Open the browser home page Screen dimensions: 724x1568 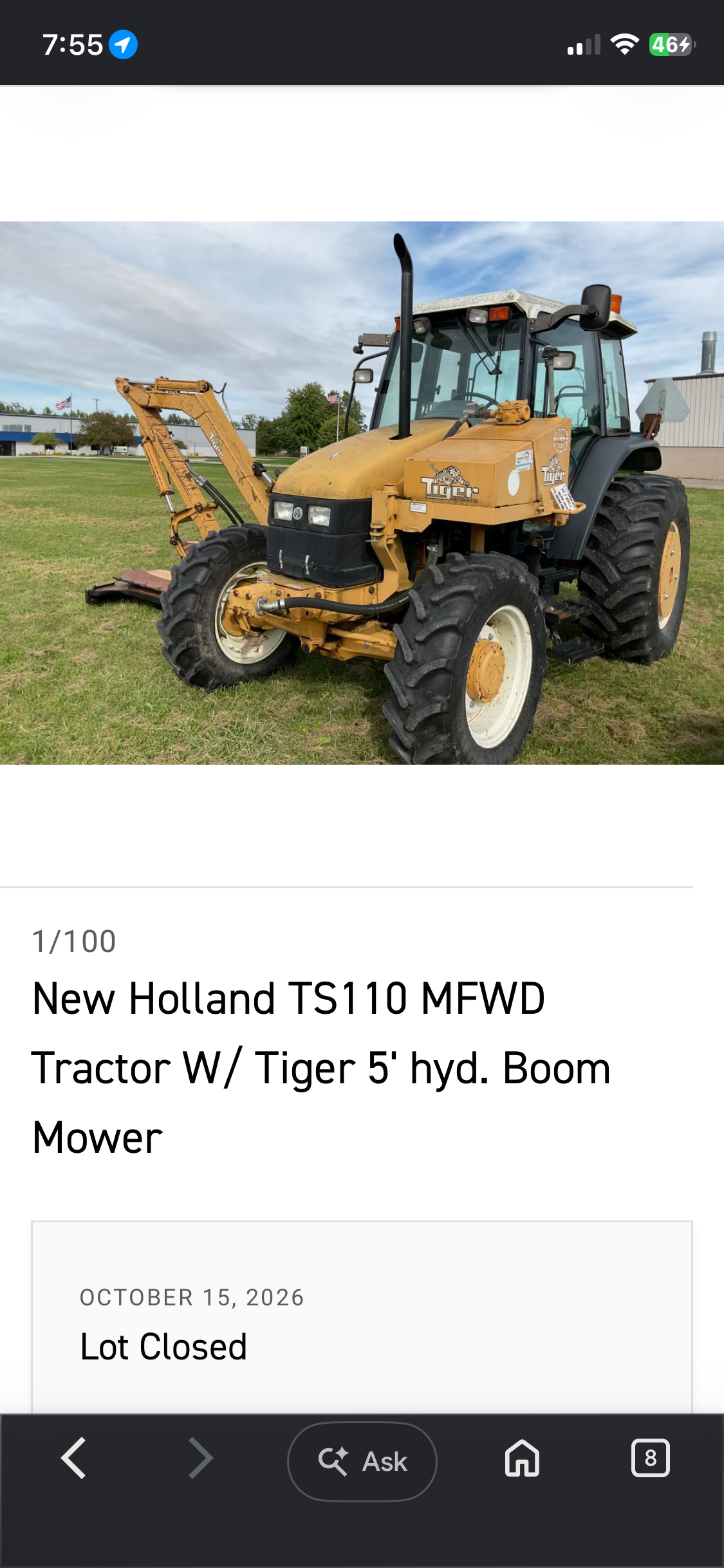click(522, 1458)
